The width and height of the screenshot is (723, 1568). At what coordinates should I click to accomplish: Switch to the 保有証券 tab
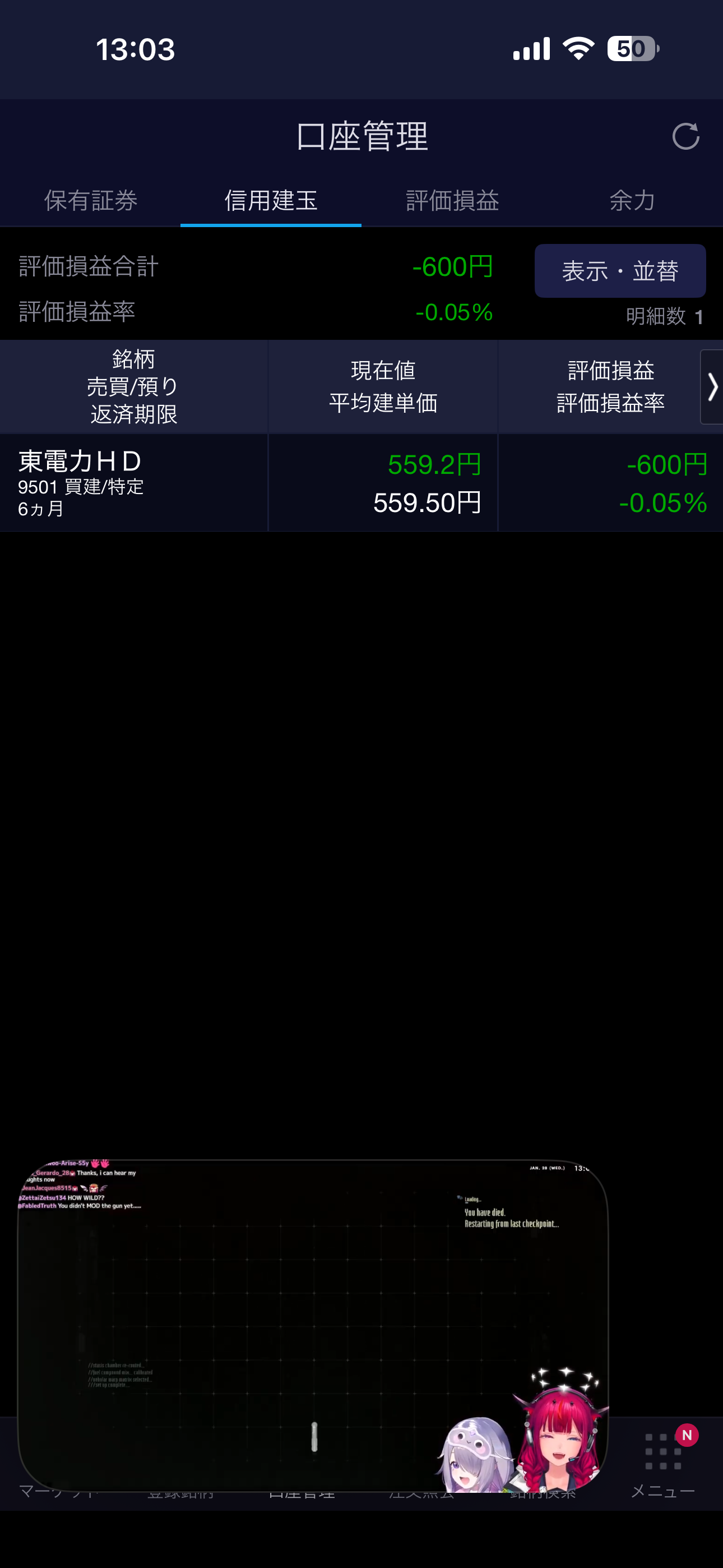pos(91,201)
